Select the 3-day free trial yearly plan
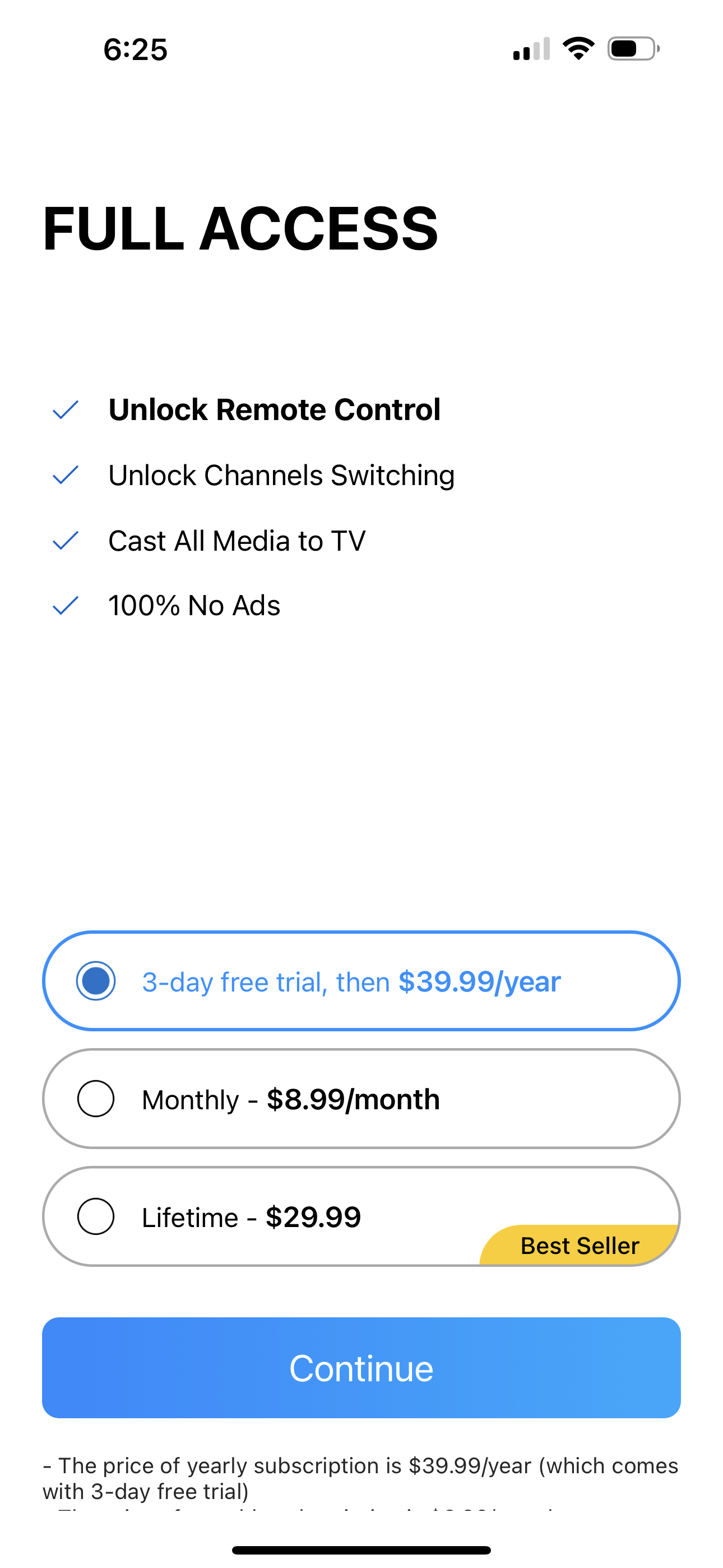The image size is (723, 1568). [x=361, y=981]
